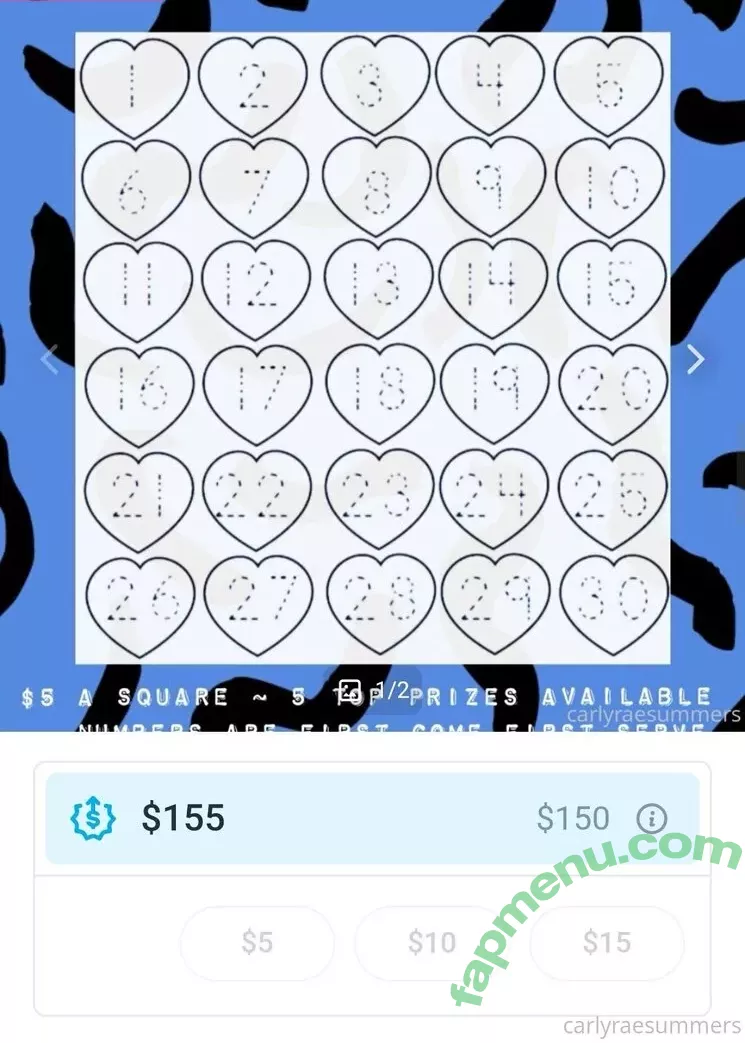Select the $15 tip amount
The width and height of the screenshot is (745, 1043).
point(606,942)
